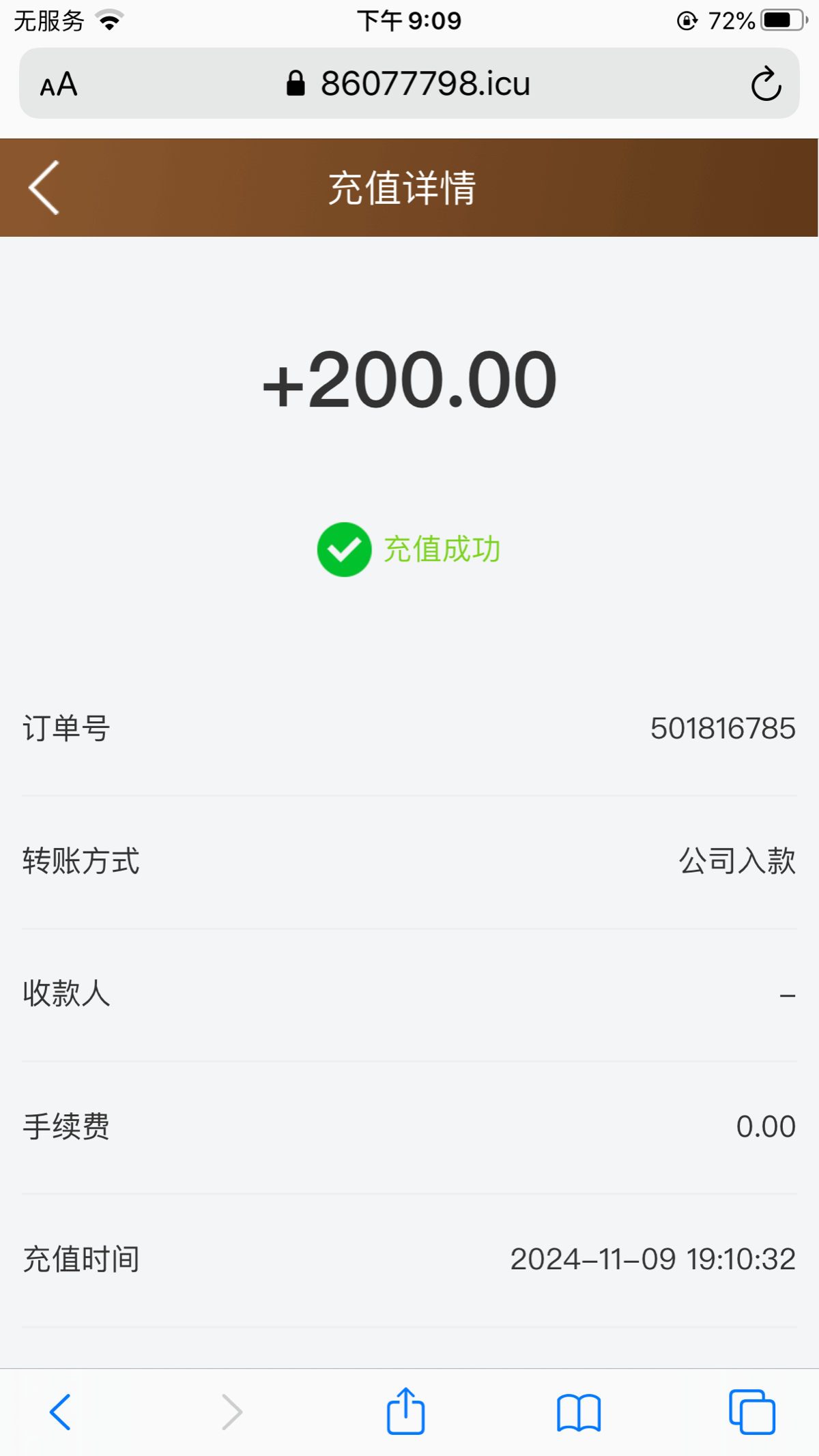Go back from the 充值详情 page
819x1456 pixels.
click(44, 188)
